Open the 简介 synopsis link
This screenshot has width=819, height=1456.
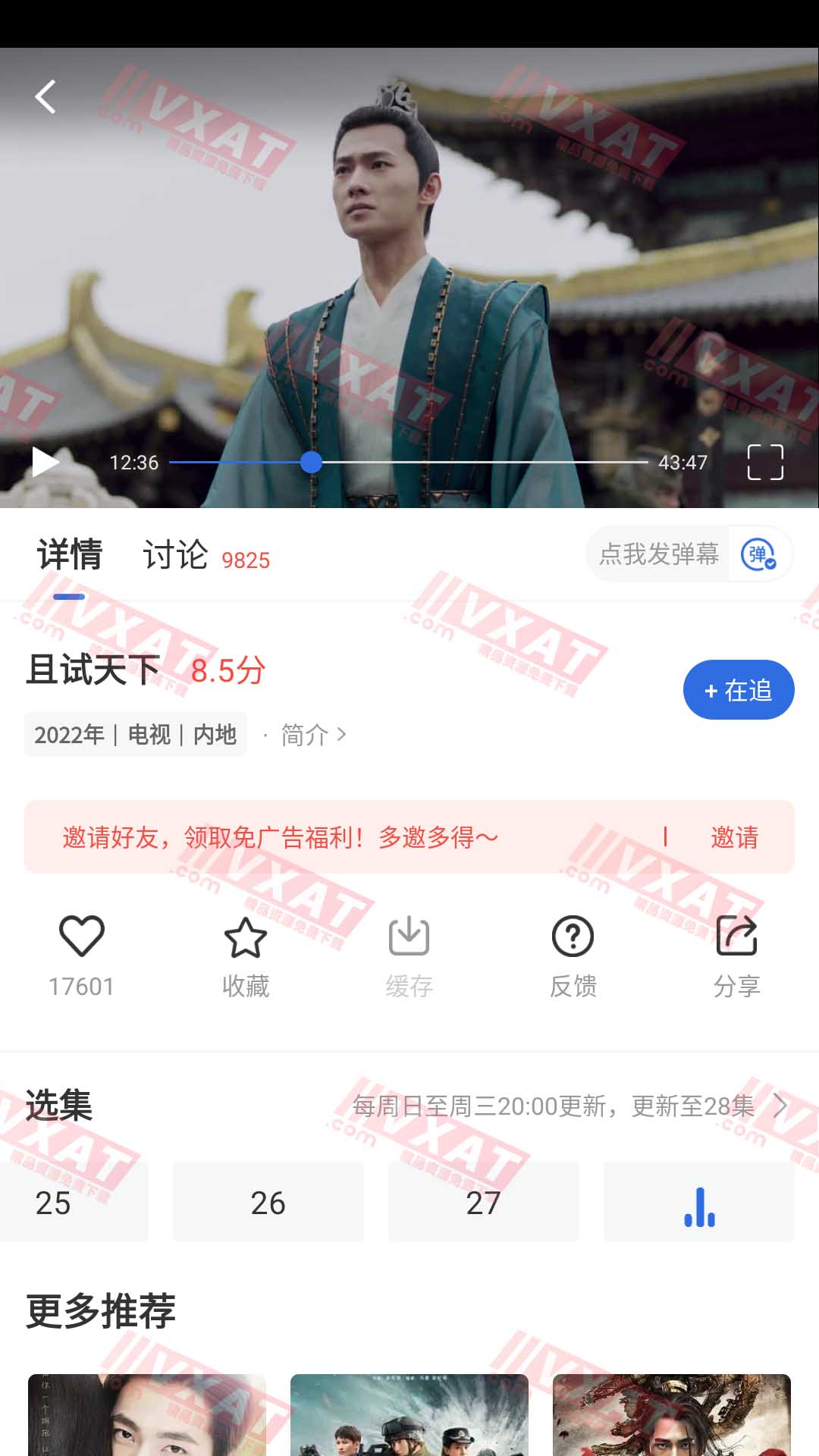pos(312,735)
